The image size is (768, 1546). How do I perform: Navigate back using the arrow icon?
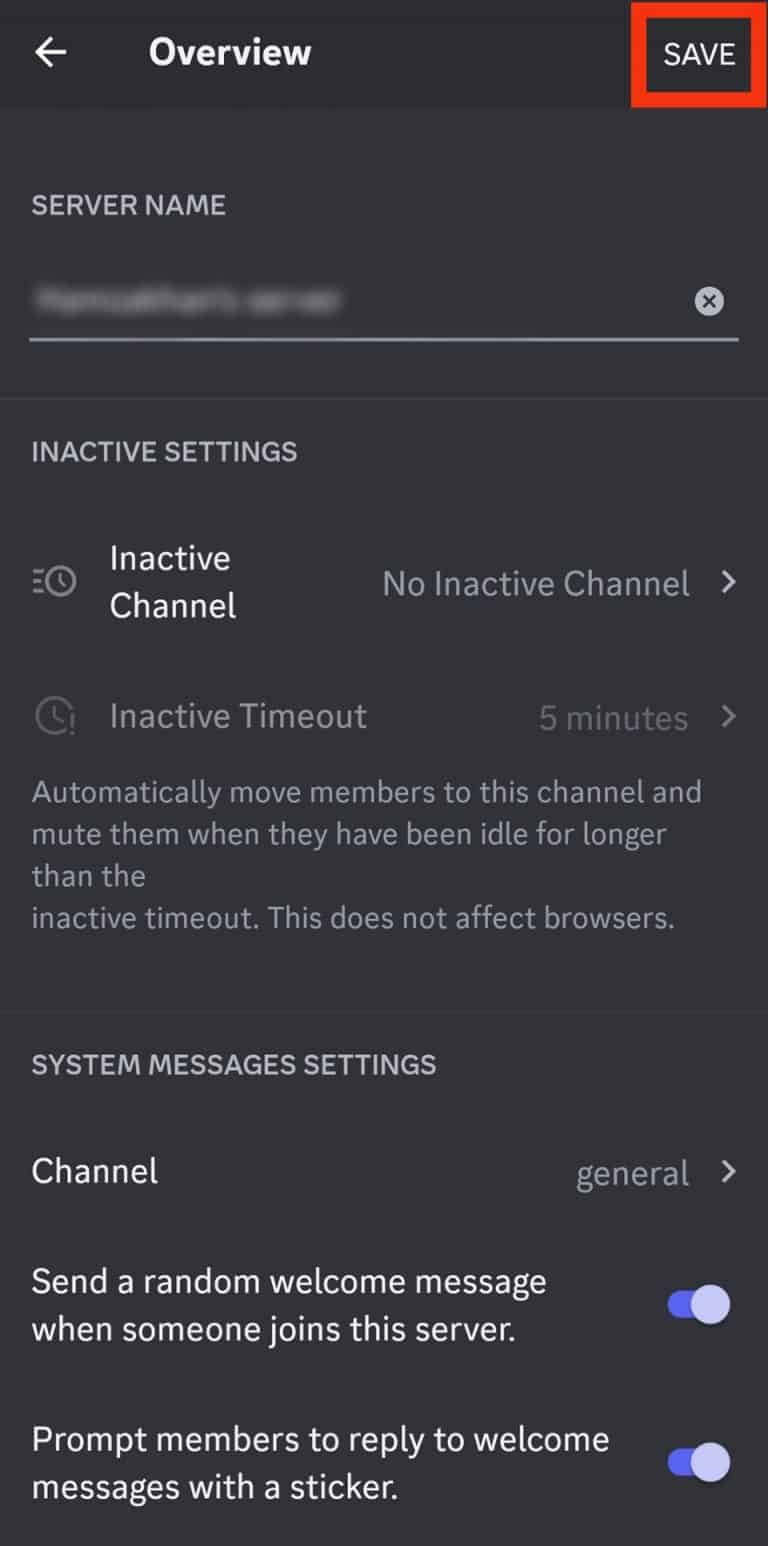48,52
